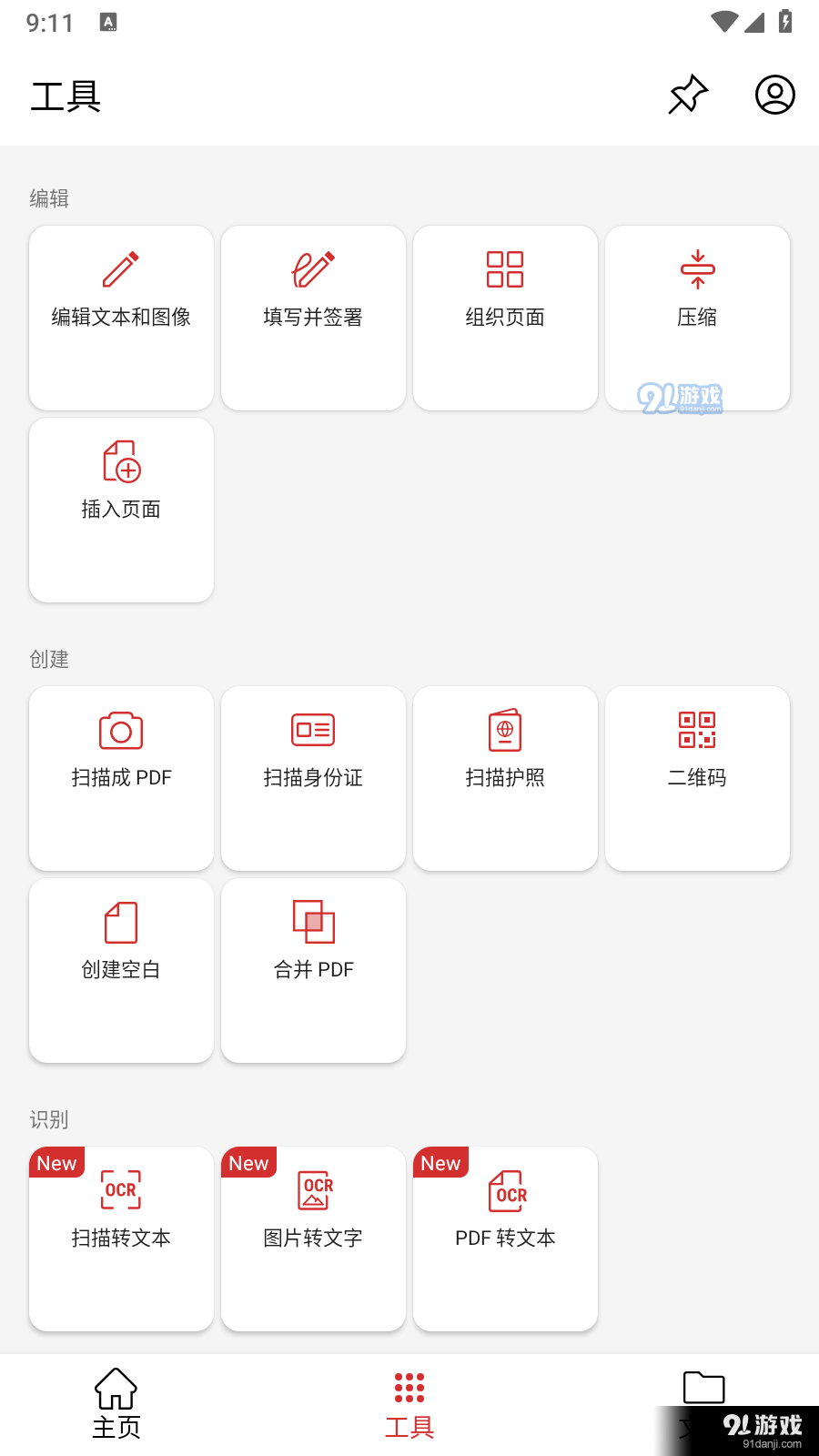Image resolution: width=819 pixels, height=1456 pixels.
Task: Open the 扫描转文本 OCR tool
Action: [121, 1238]
